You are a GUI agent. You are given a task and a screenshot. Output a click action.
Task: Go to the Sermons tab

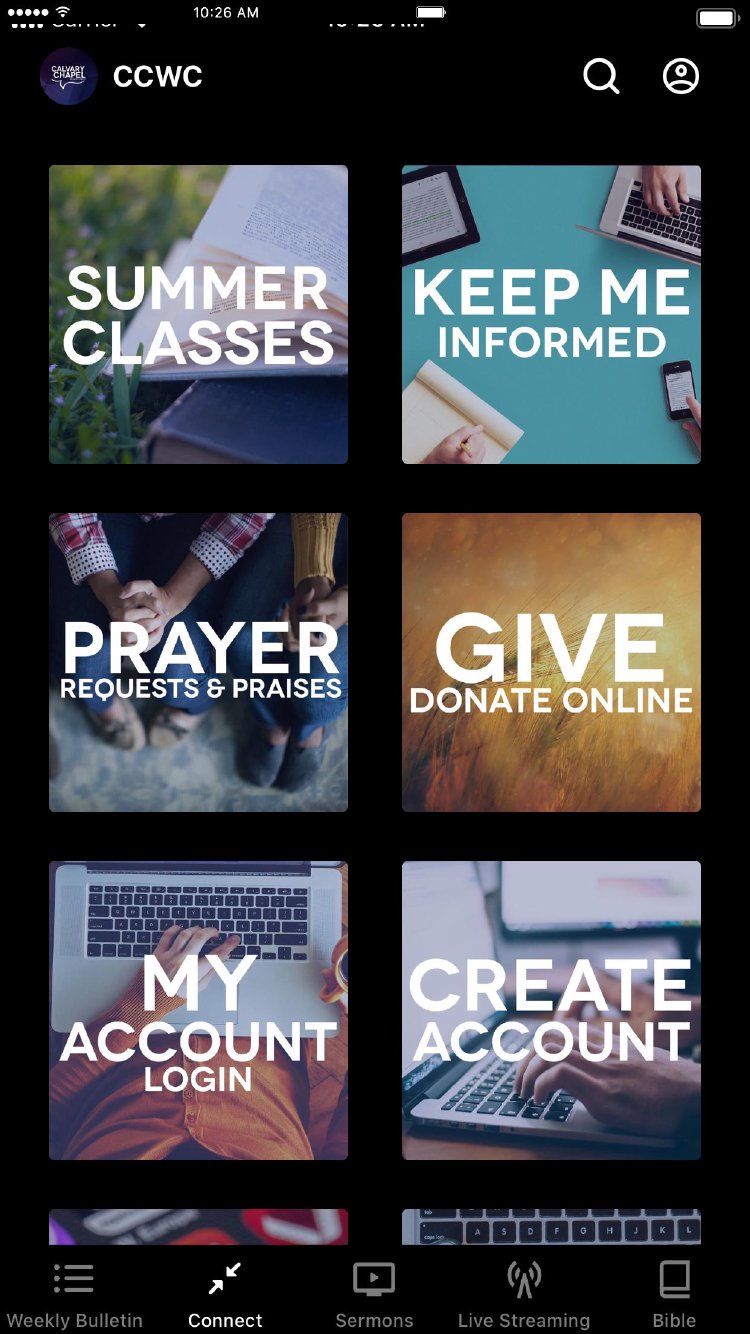pyautogui.click(x=374, y=1295)
